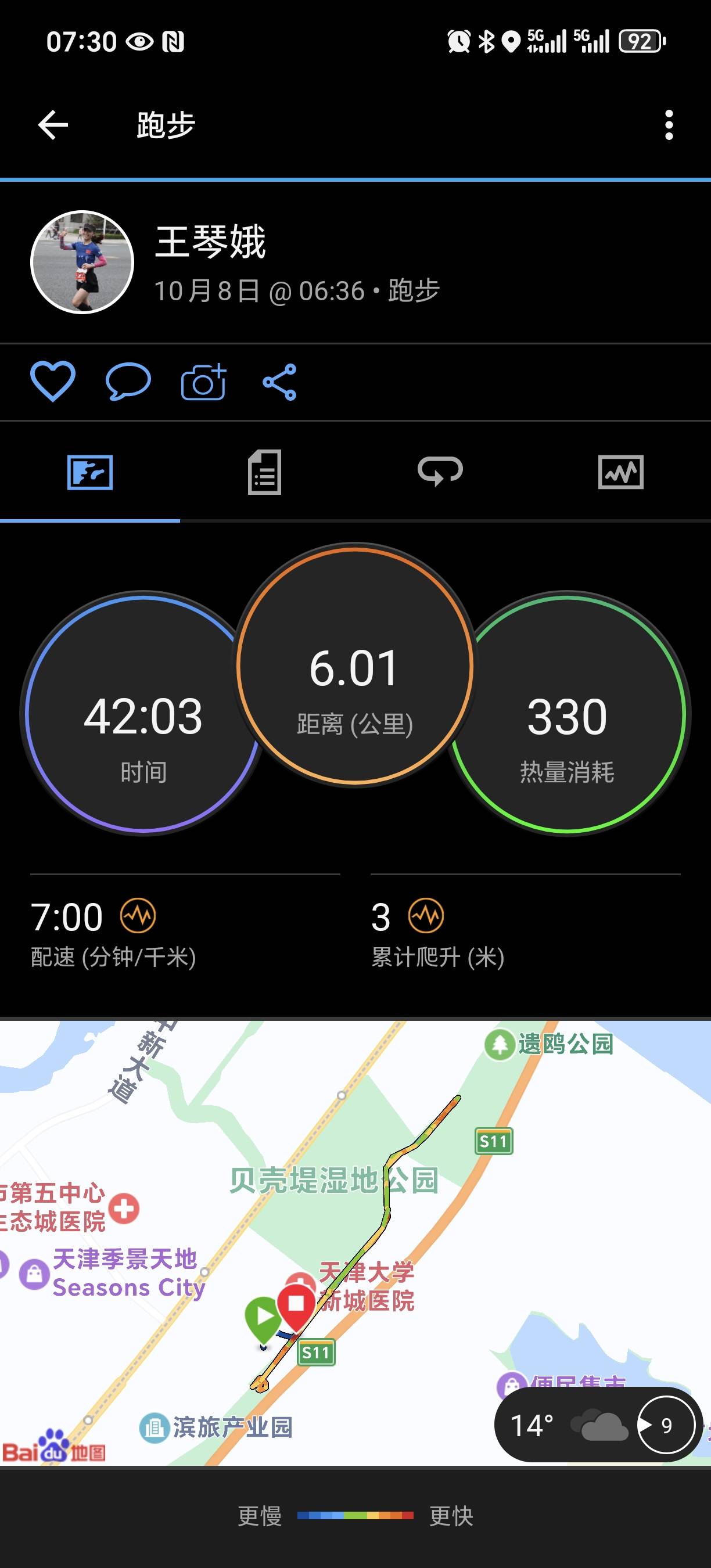Viewport: 711px width, 1568px height.
Task: Tap the elevation gain zone icon
Action: pyautogui.click(x=428, y=915)
